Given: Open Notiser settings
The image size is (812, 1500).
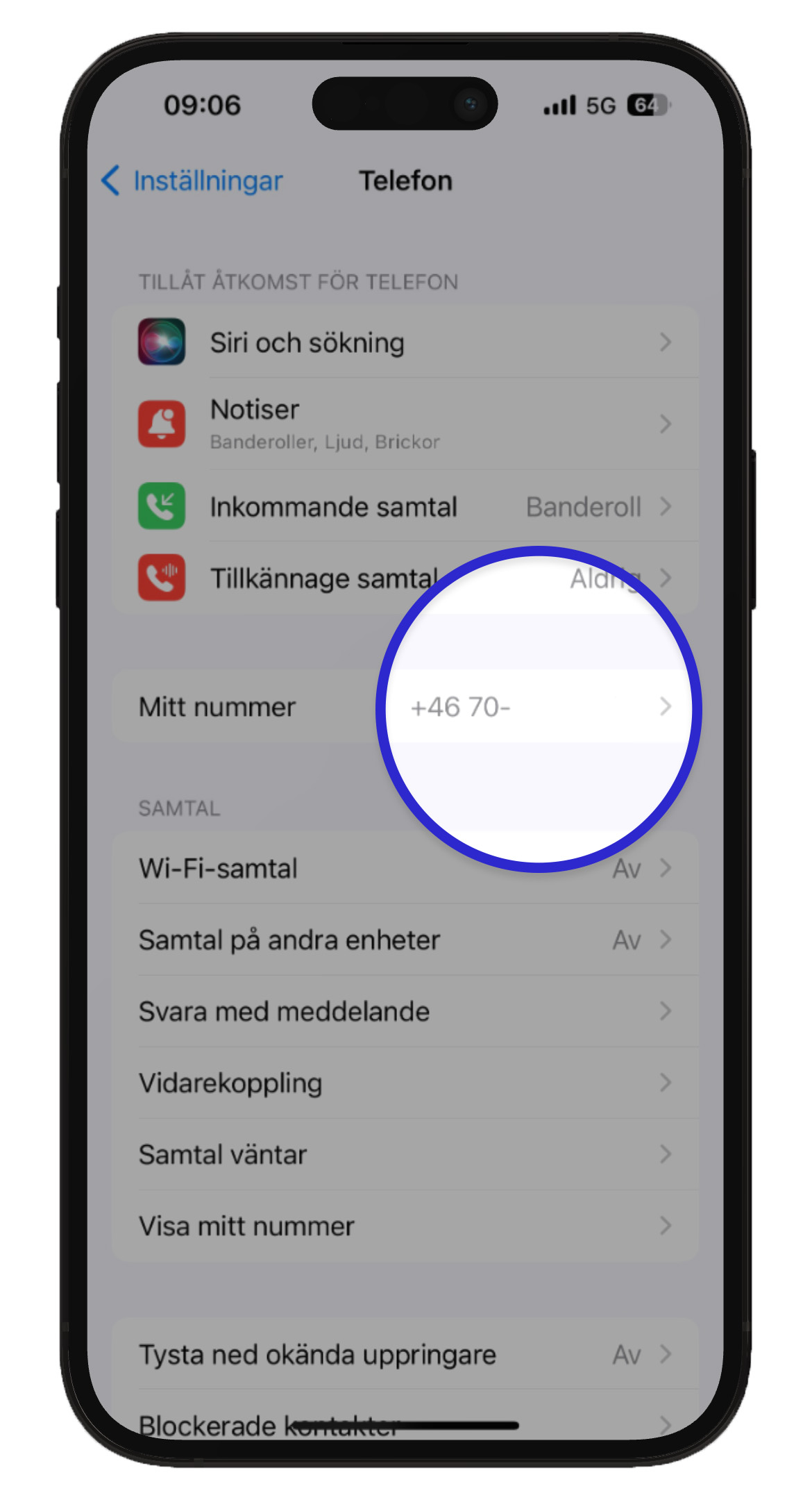Looking at the screenshot, I should click(405, 424).
